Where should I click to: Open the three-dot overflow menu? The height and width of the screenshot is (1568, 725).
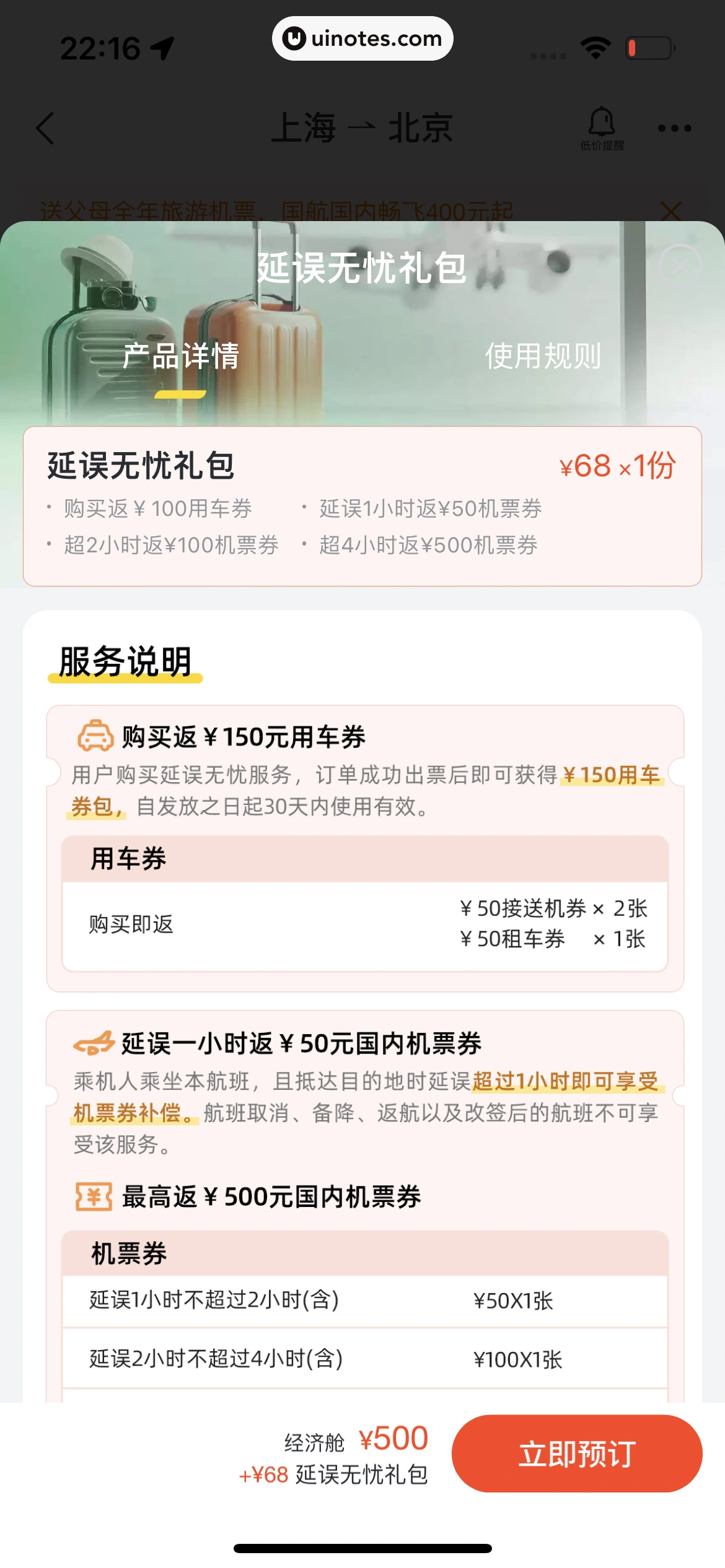click(x=674, y=128)
